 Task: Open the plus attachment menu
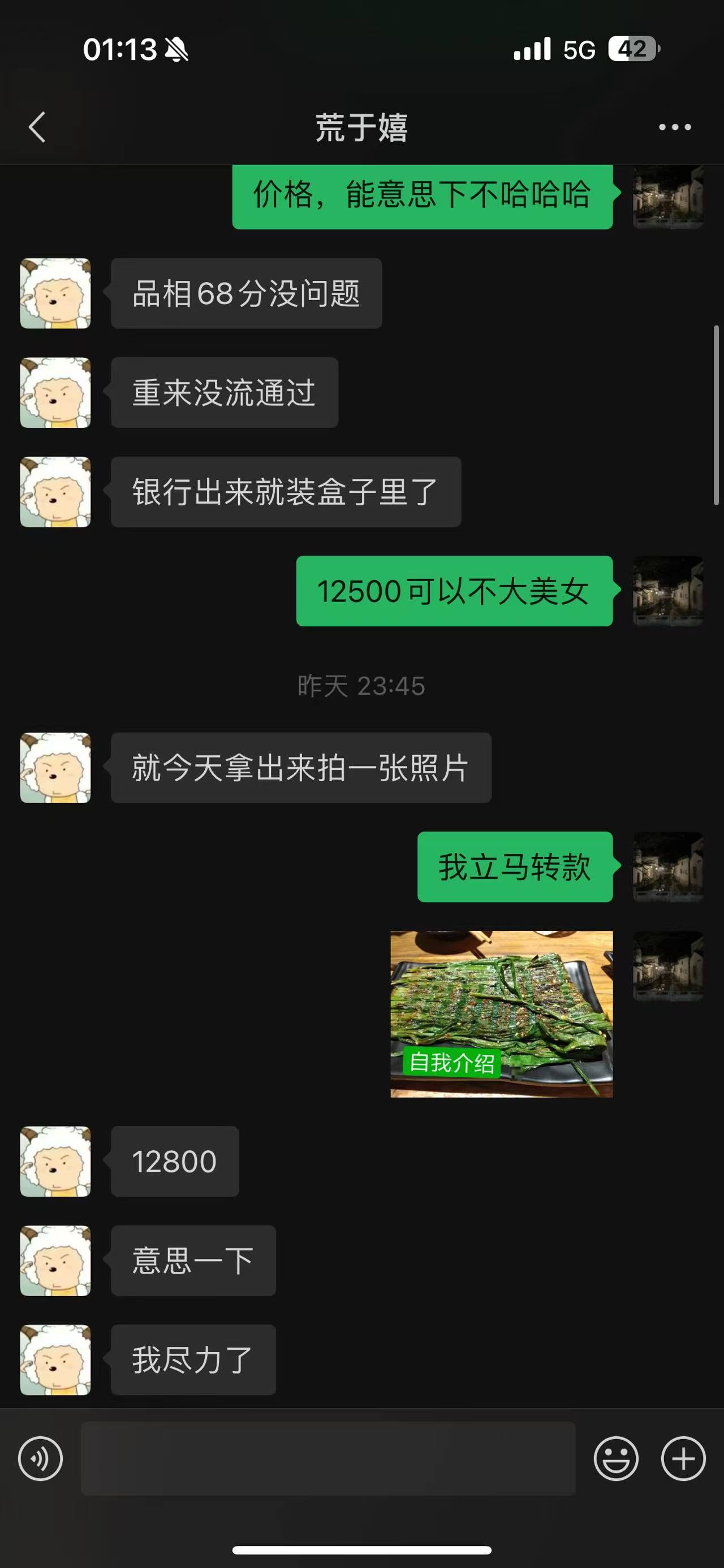[683, 1459]
